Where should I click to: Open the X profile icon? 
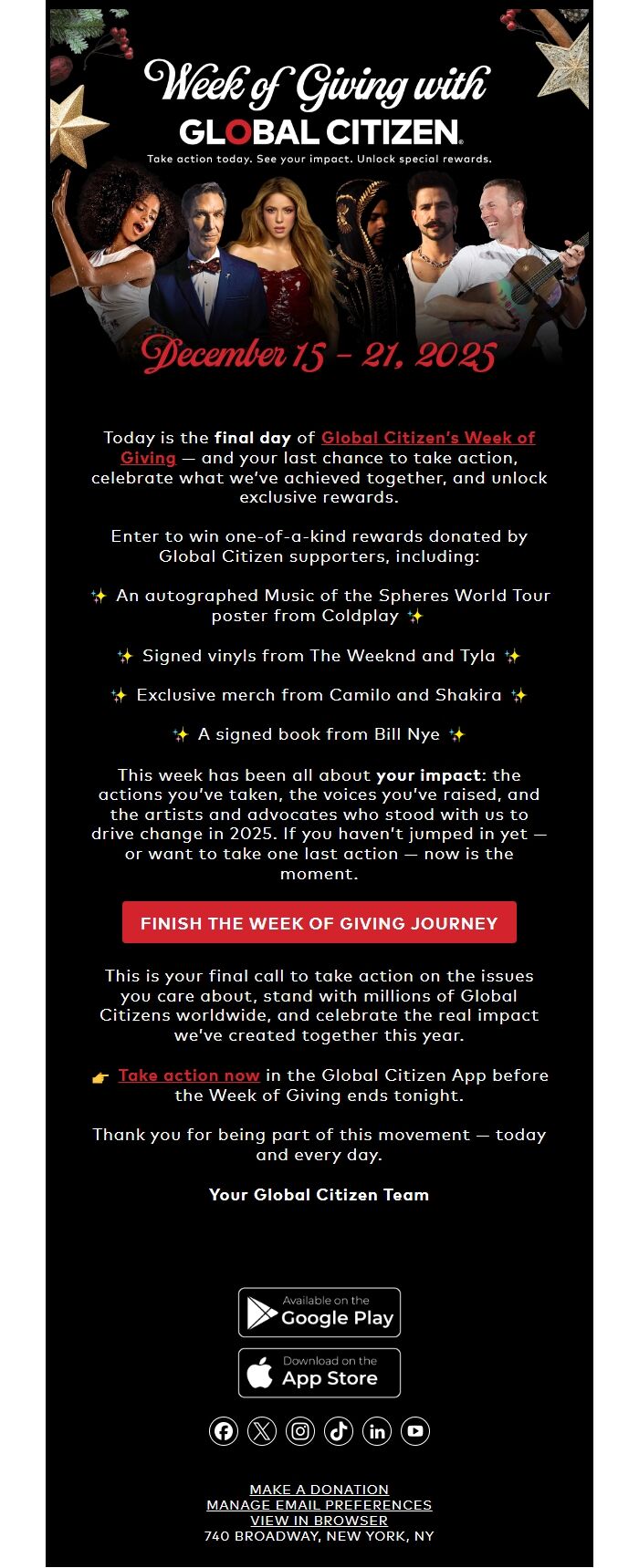click(262, 1431)
